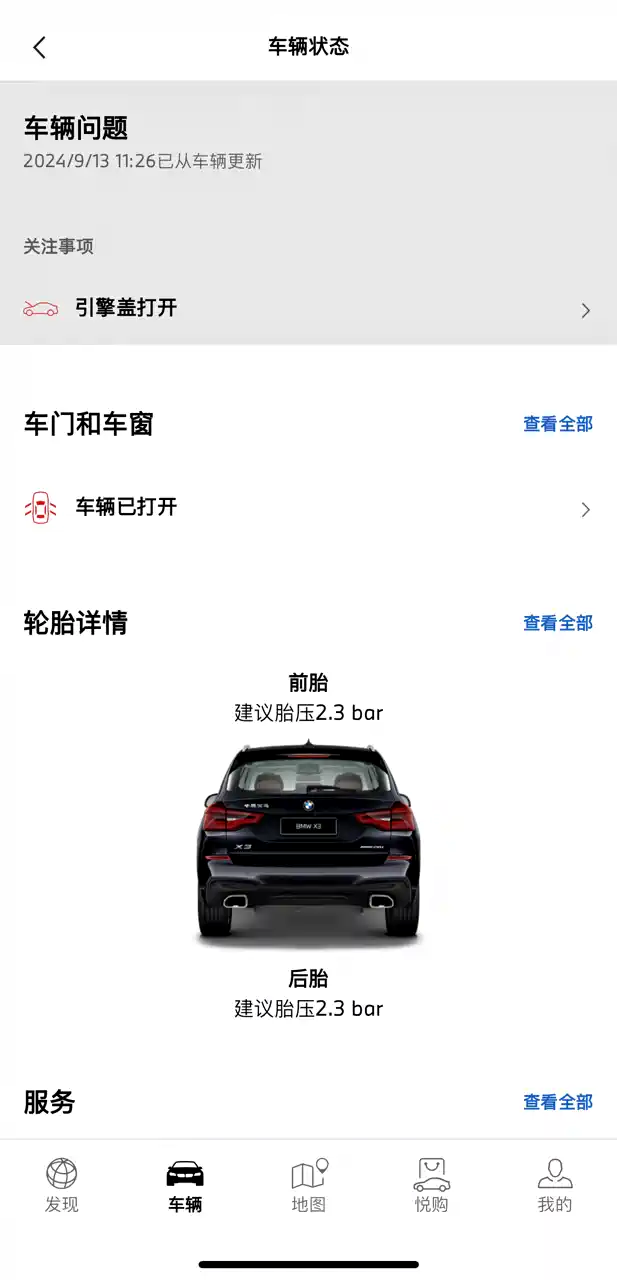
Task: Open the 车辆已打开 status row
Action: (x=308, y=508)
